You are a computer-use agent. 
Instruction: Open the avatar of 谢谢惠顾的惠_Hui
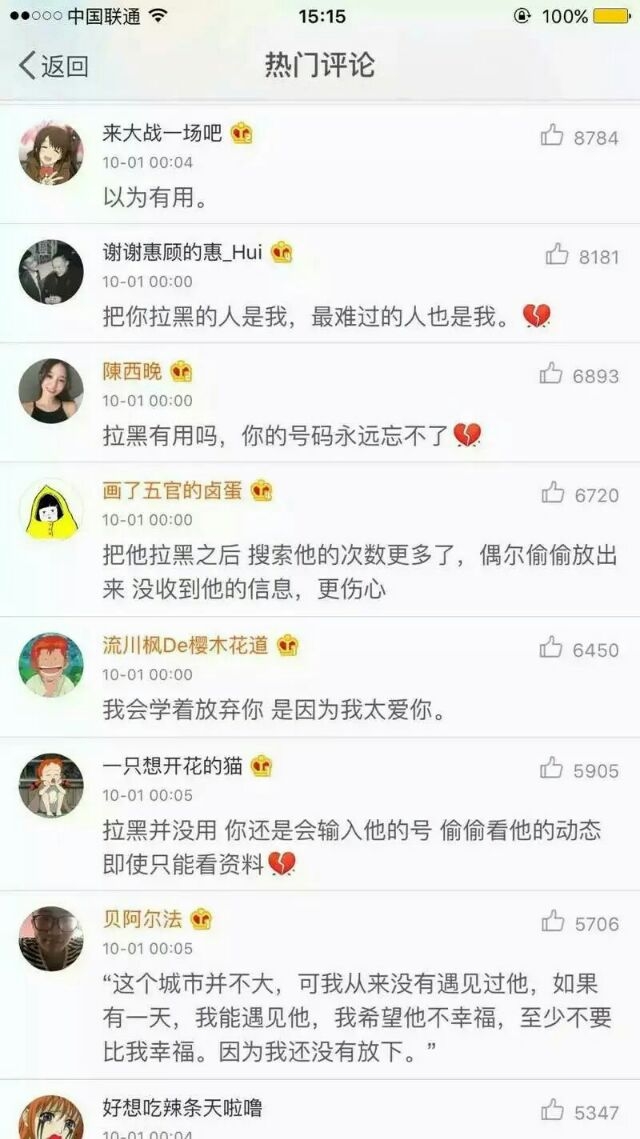point(51,272)
